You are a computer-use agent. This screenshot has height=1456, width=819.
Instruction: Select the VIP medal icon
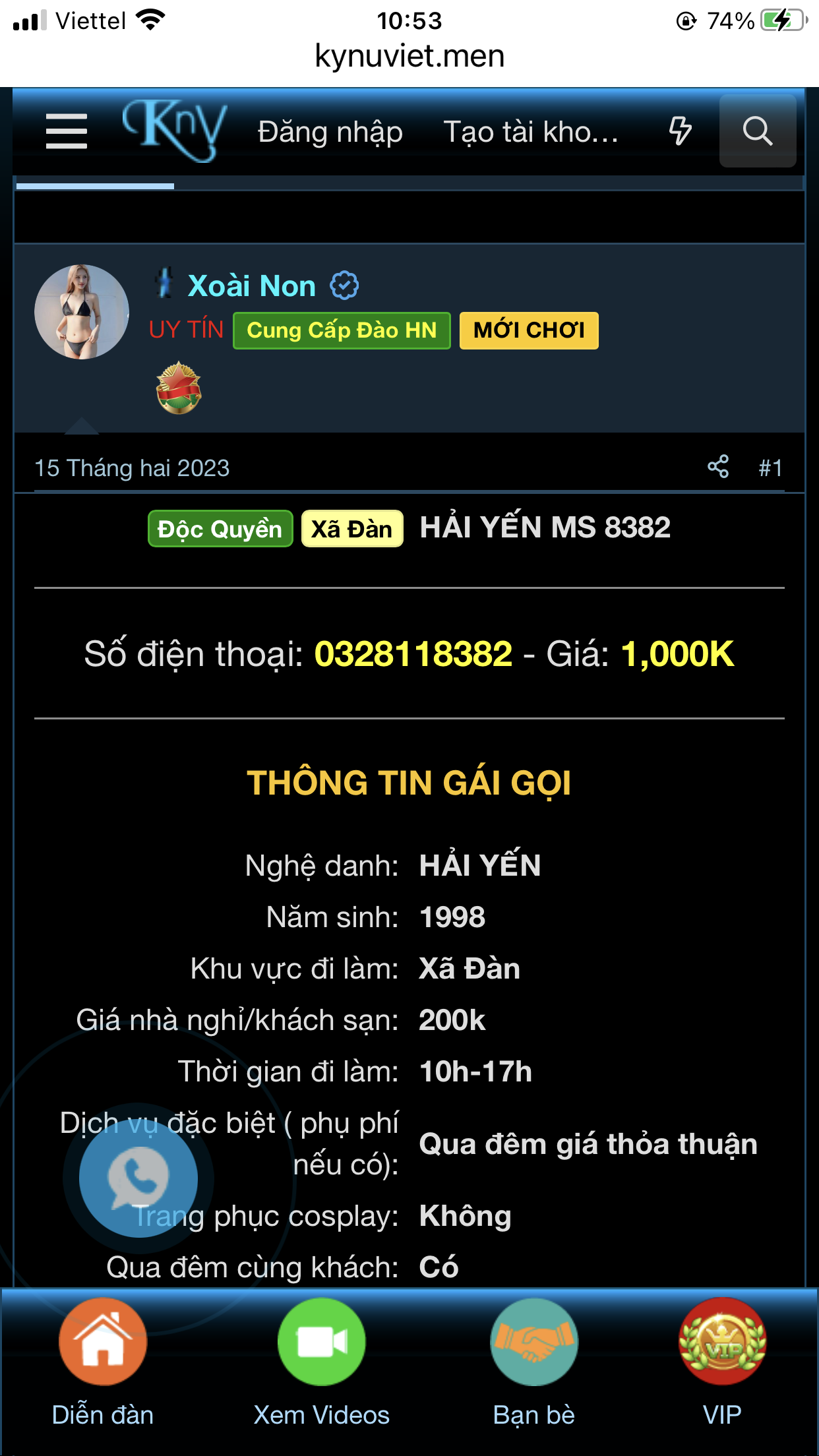(x=723, y=1343)
